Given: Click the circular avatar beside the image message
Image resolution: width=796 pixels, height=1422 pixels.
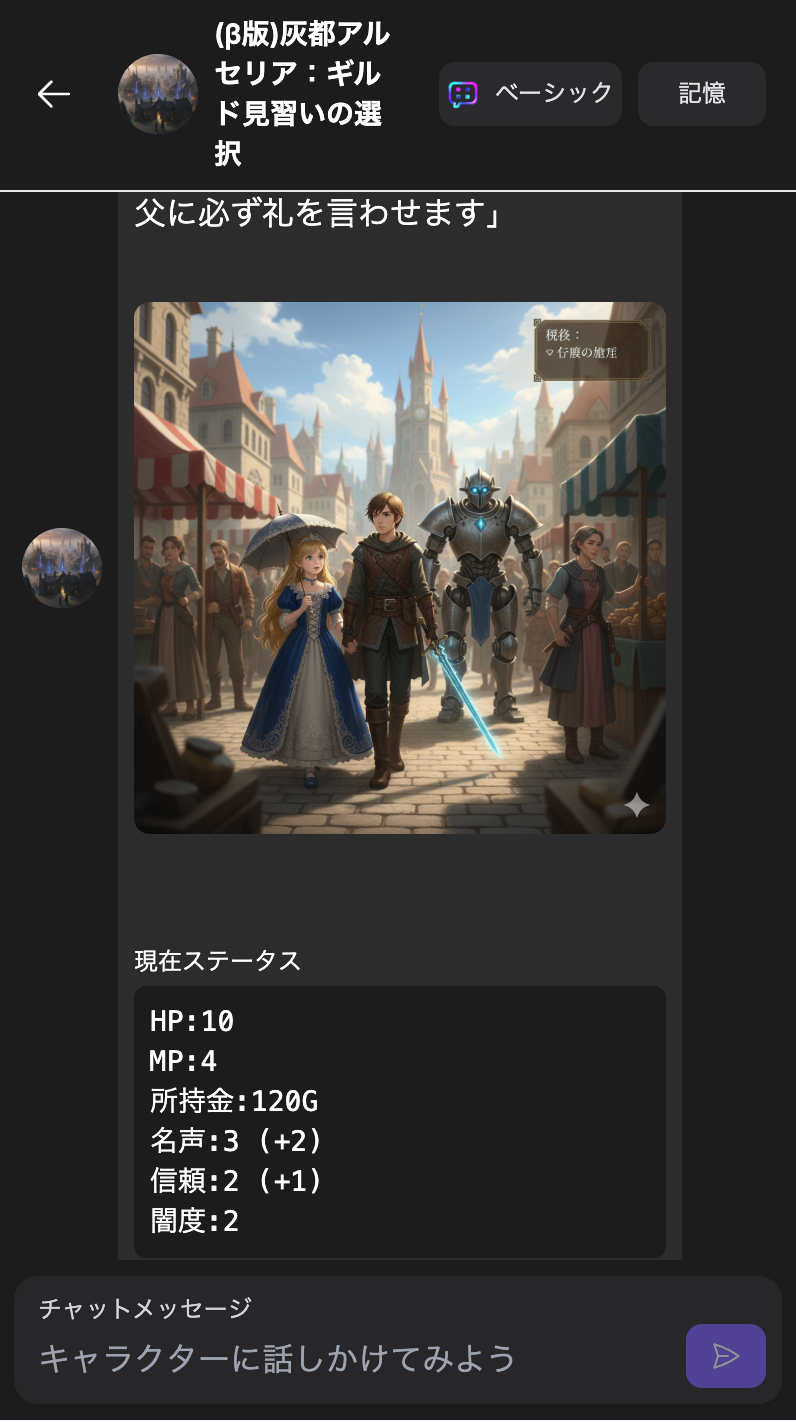Looking at the screenshot, I should click(x=62, y=567).
